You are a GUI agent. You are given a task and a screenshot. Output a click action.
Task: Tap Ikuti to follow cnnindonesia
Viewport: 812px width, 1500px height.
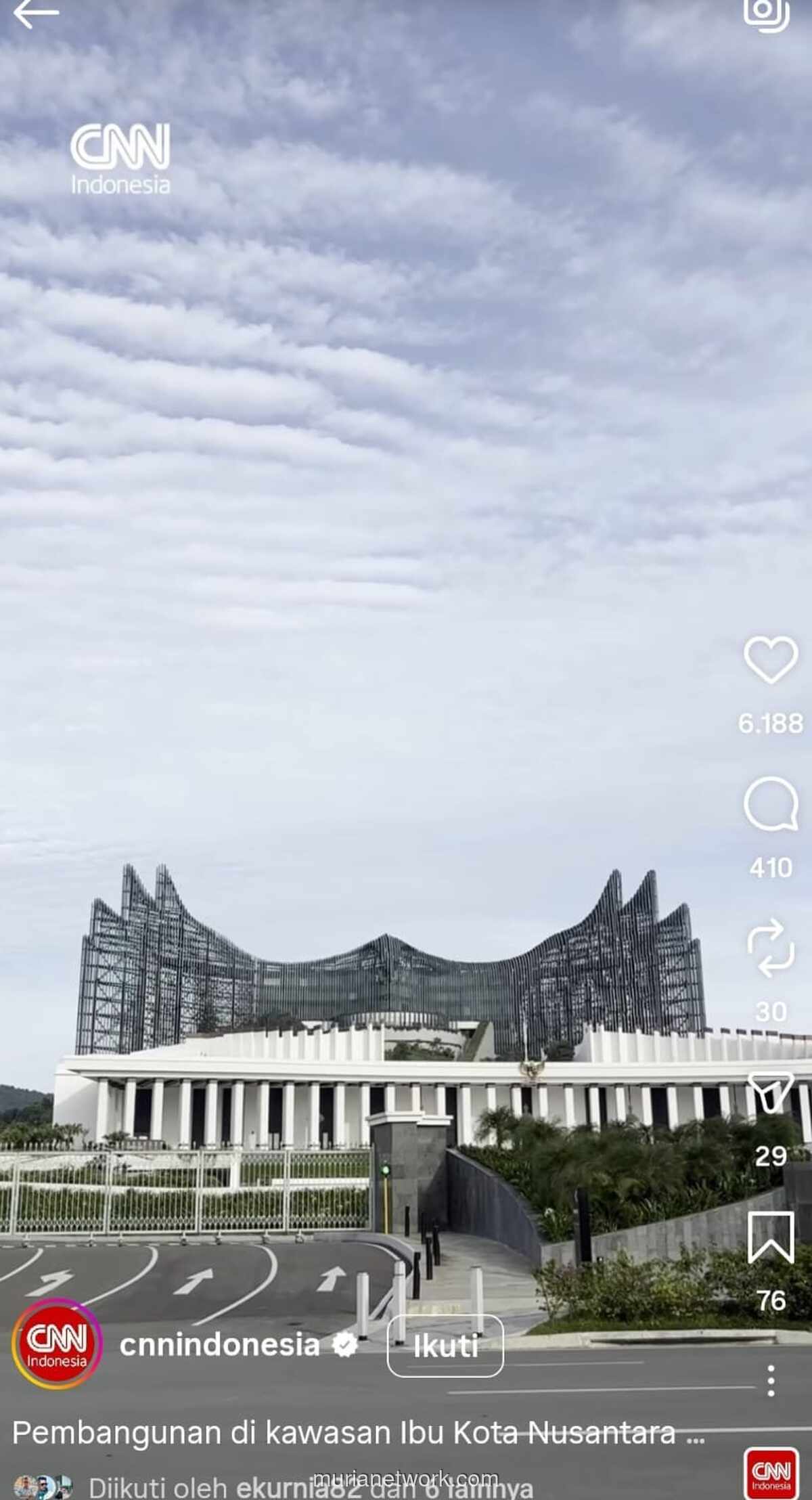point(445,1346)
